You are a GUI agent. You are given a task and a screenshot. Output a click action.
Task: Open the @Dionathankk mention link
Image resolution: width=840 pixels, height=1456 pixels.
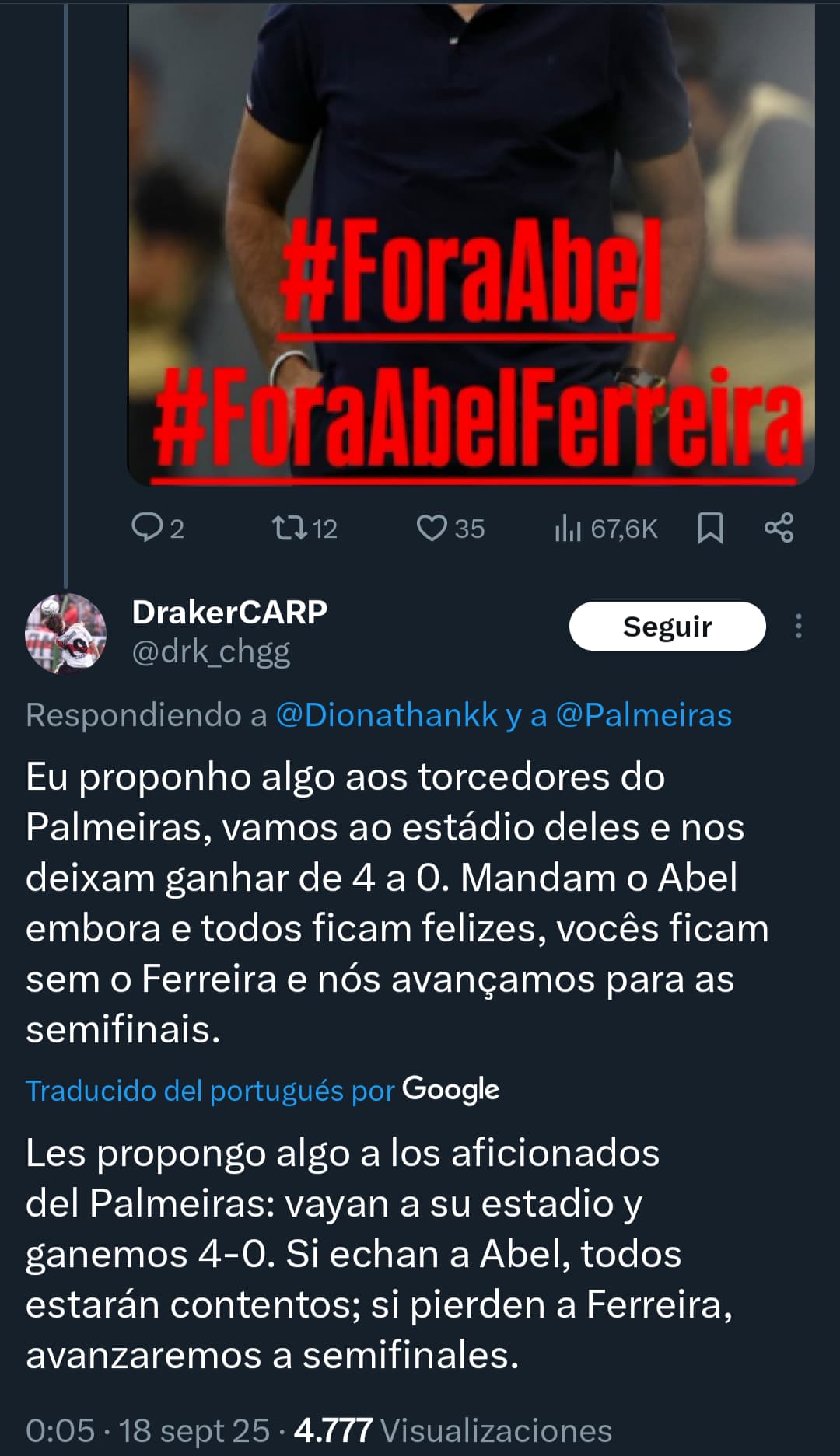click(x=387, y=715)
